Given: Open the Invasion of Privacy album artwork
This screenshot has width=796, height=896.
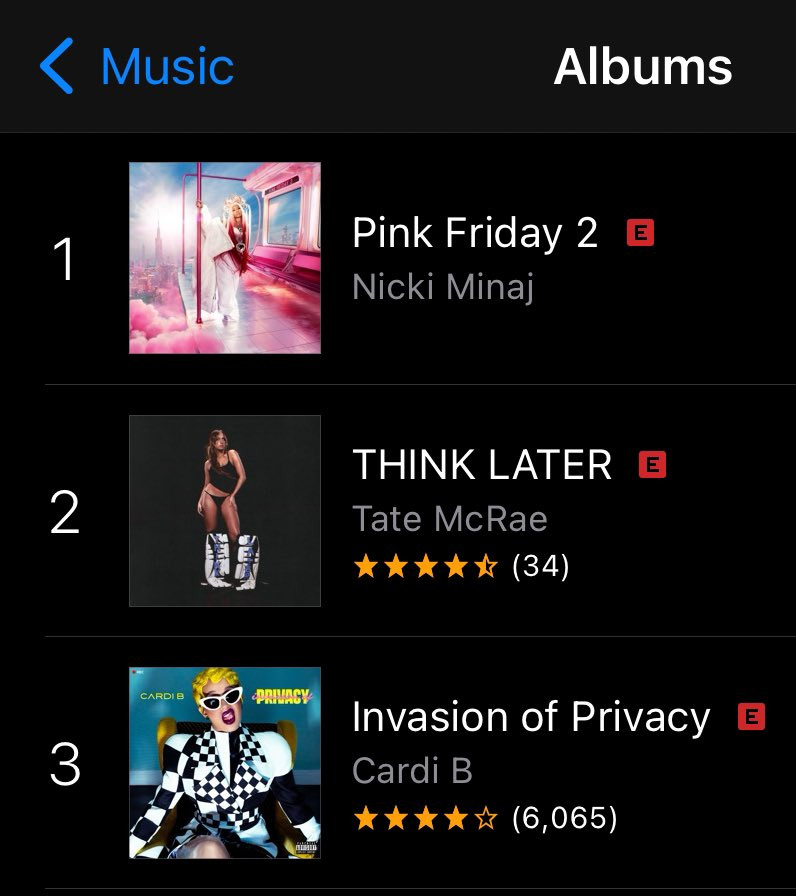Looking at the screenshot, I should pyautogui.click(x=225, y=763).
